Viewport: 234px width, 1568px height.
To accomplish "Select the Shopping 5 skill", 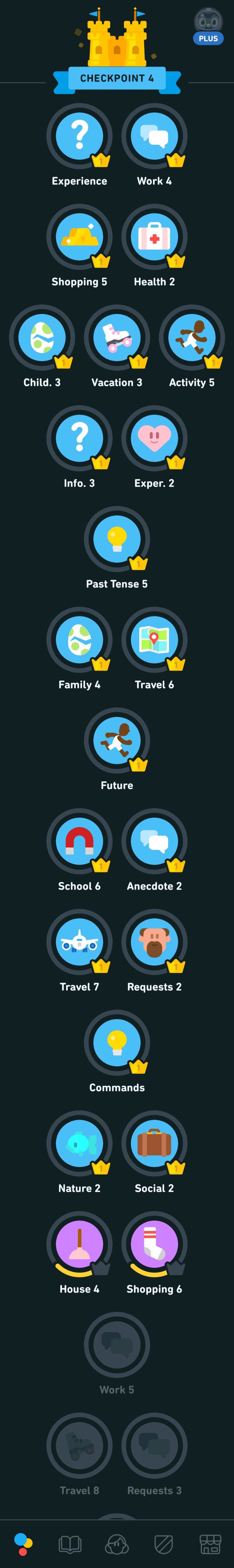I will [79, 237].
